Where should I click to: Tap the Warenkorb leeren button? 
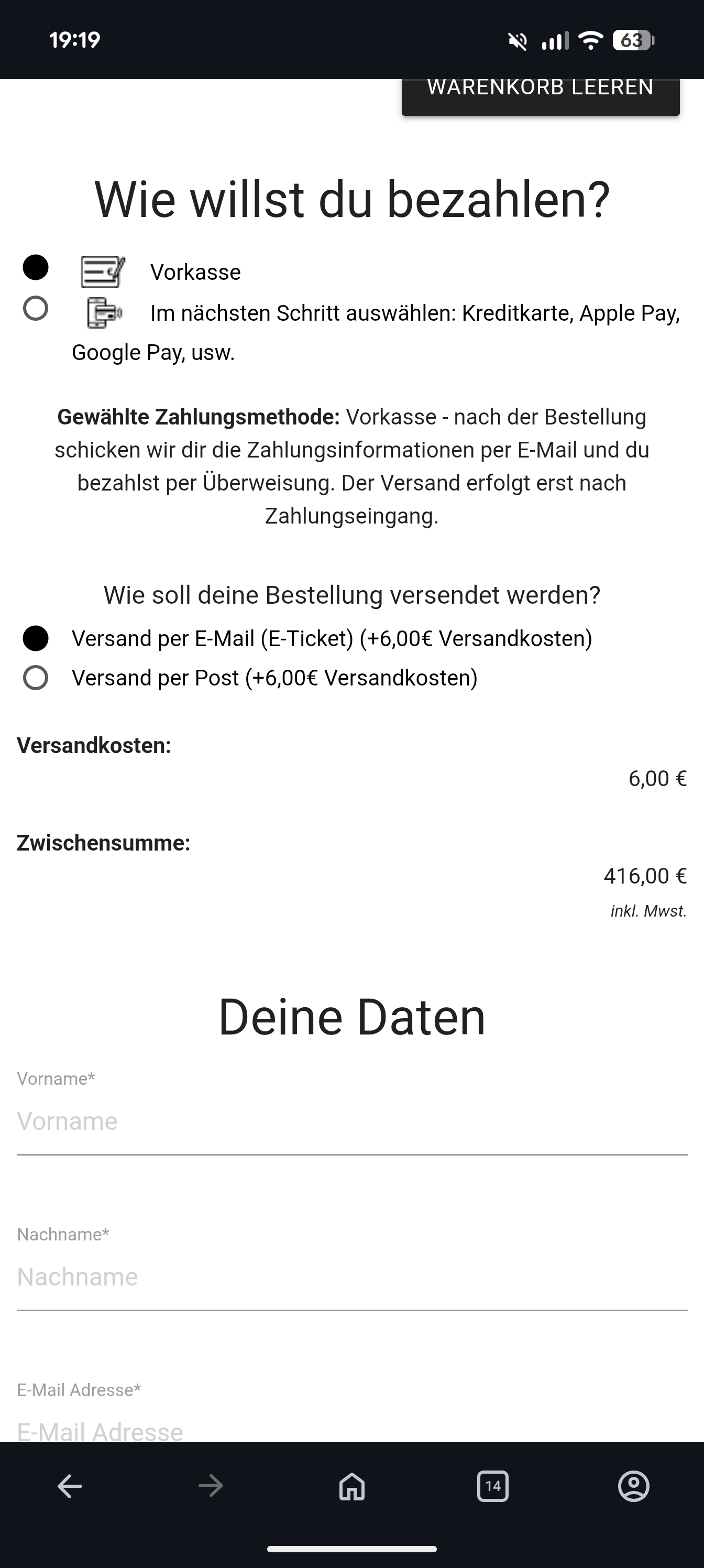tap(541, 96)
